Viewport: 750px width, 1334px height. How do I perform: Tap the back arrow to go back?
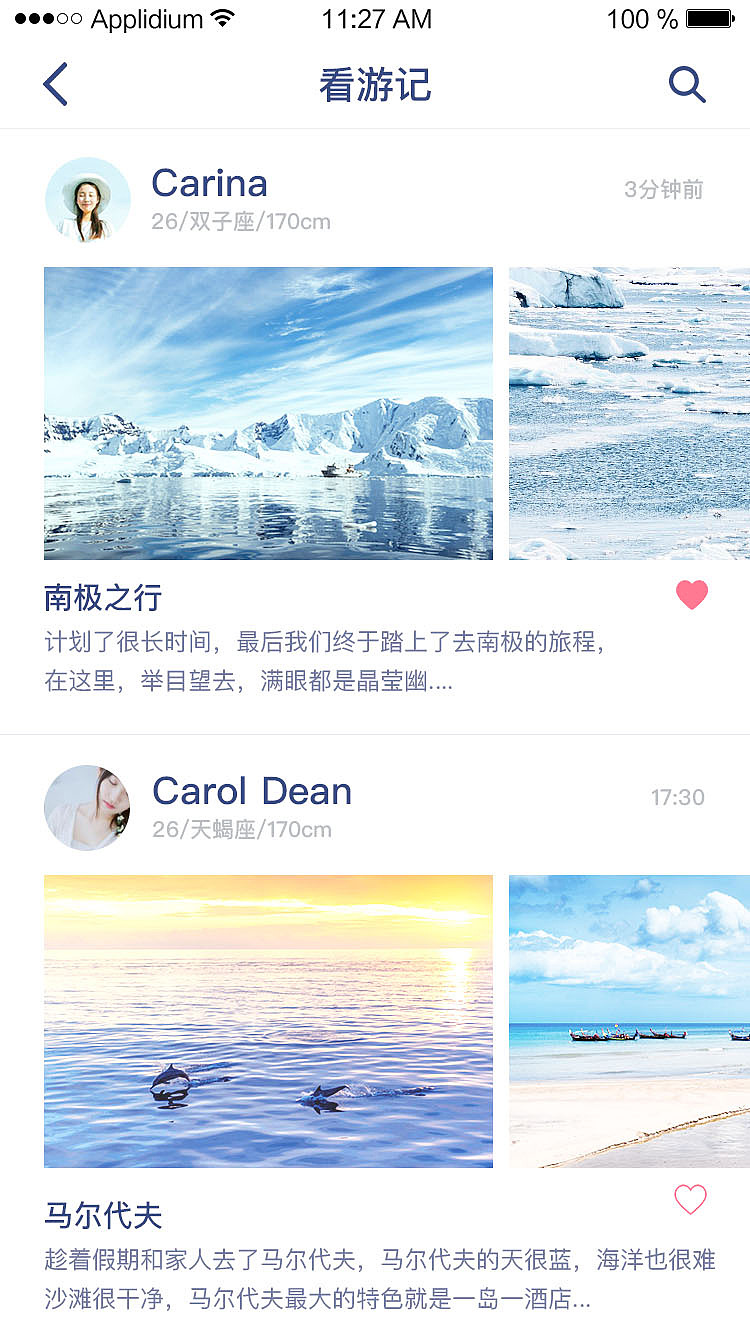(x=57, y=84)
